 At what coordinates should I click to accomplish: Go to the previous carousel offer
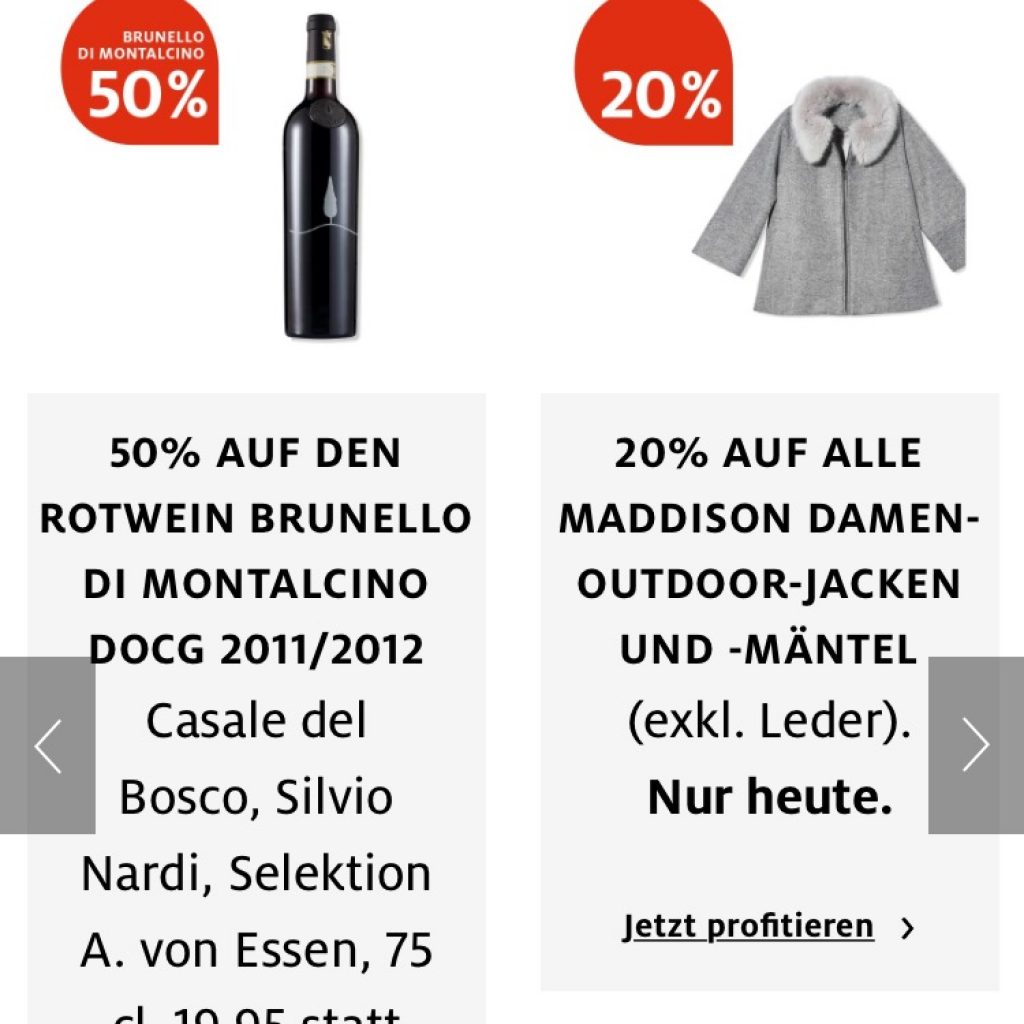coord(47,745)
